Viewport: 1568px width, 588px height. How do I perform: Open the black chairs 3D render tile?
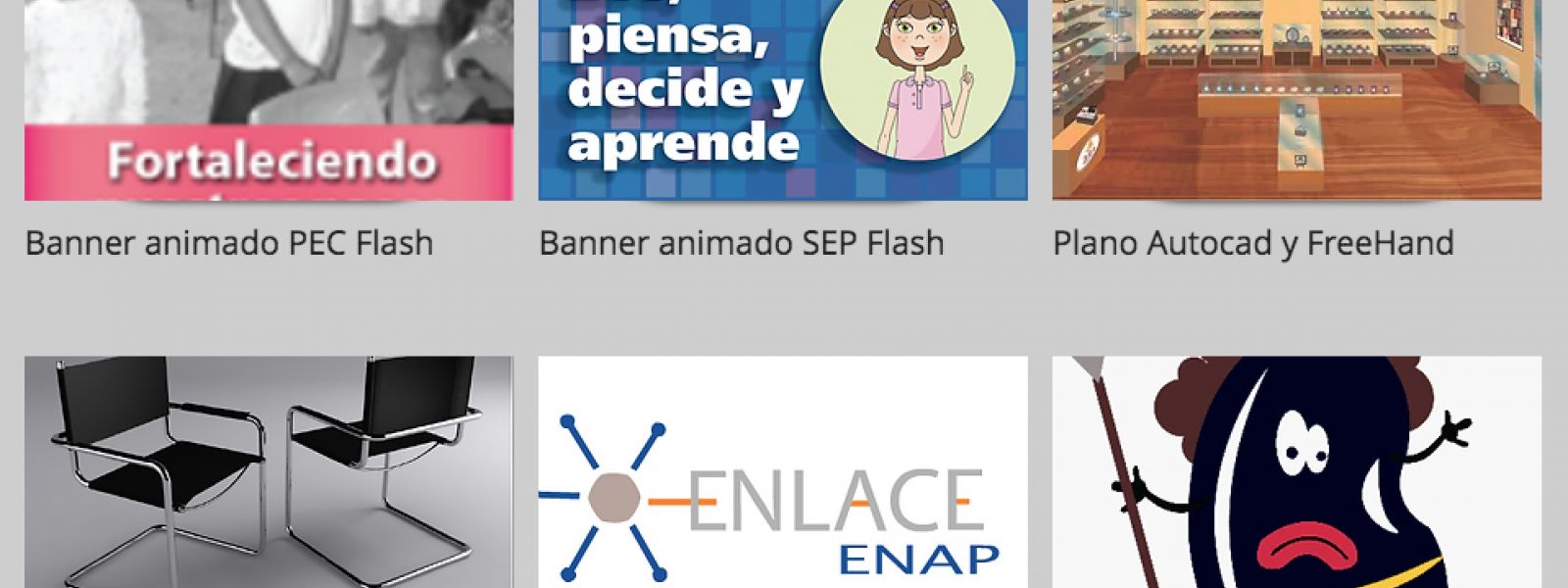269,472
